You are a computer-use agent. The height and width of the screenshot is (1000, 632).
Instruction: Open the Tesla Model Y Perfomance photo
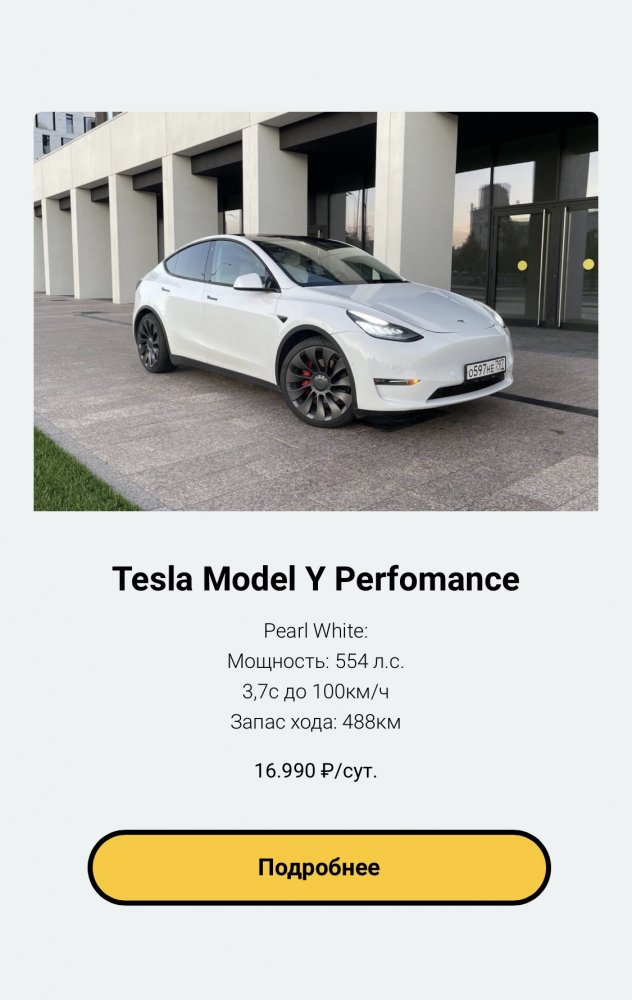tap(316, 311)
